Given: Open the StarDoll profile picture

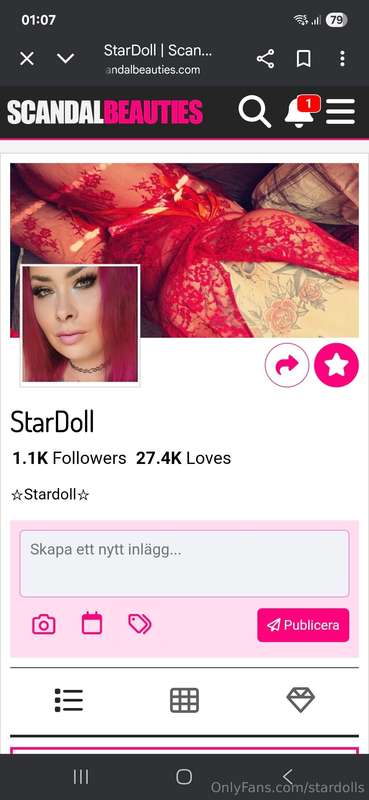Looking at the screenshot, I should point(80,323).
